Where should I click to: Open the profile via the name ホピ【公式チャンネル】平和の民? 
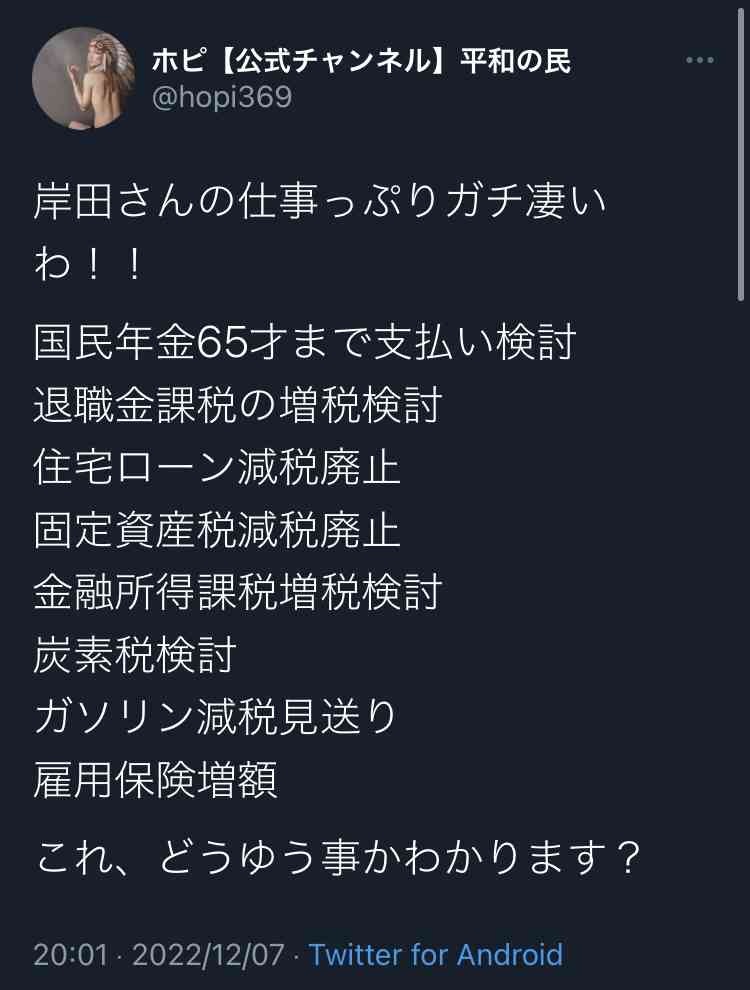coord(360,61)
